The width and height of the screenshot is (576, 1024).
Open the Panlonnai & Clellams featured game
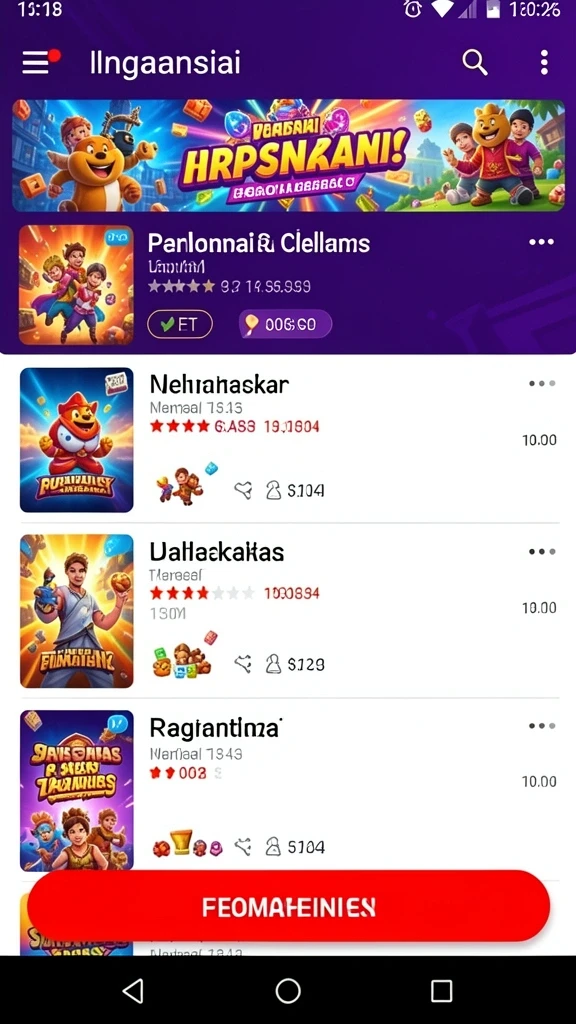pyautogui.click(x=288, y=284)
